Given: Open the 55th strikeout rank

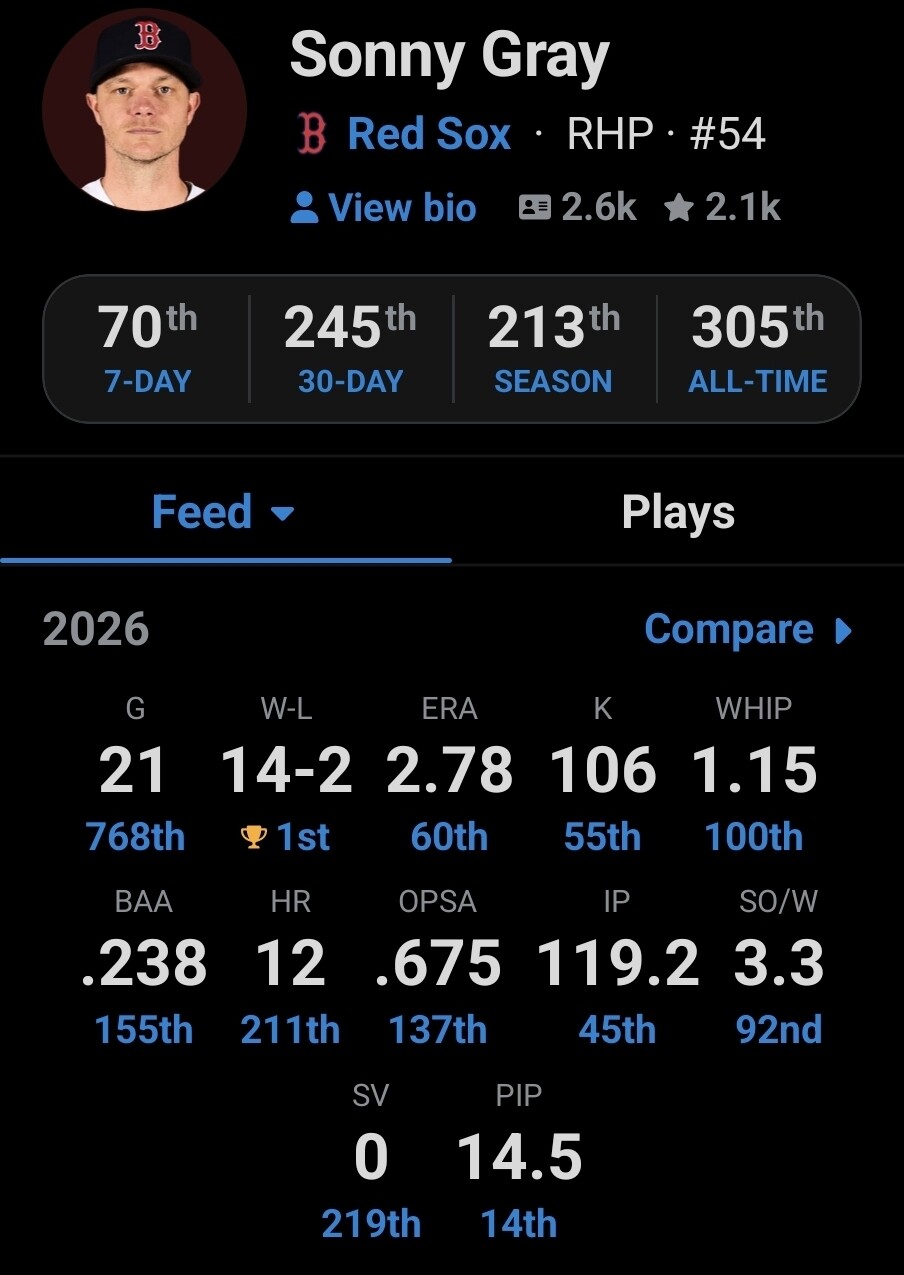Looking at the screenshot, I should 602,837.
